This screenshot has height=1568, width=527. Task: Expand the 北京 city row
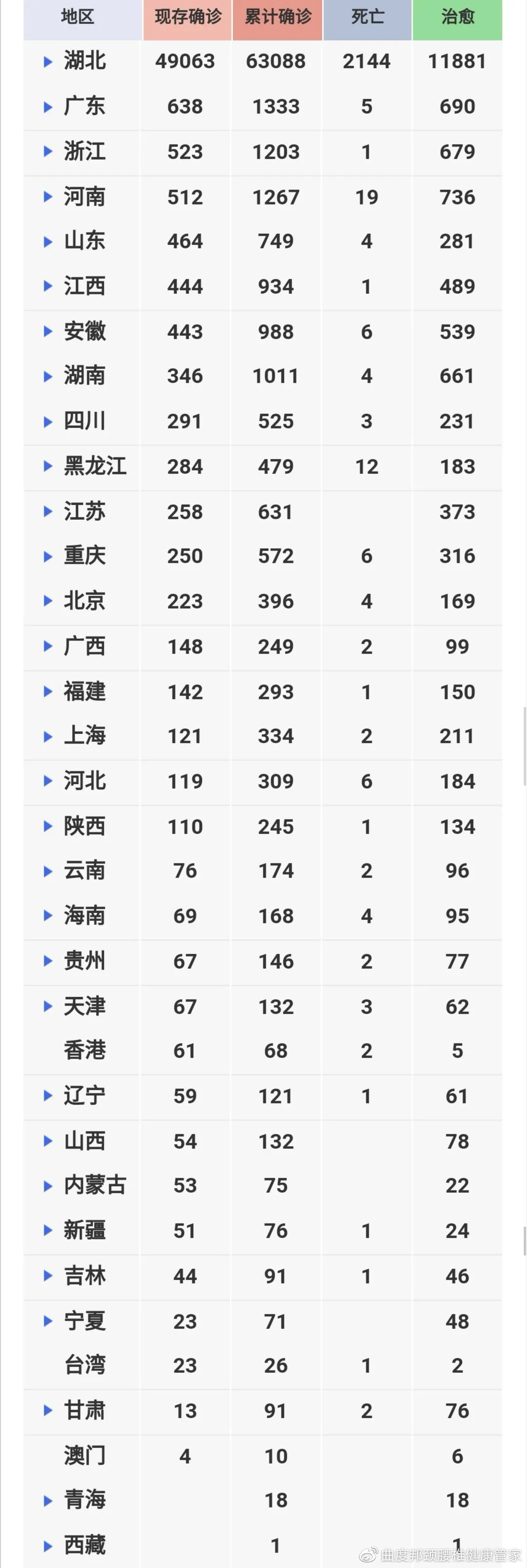[x=49, y=601]
